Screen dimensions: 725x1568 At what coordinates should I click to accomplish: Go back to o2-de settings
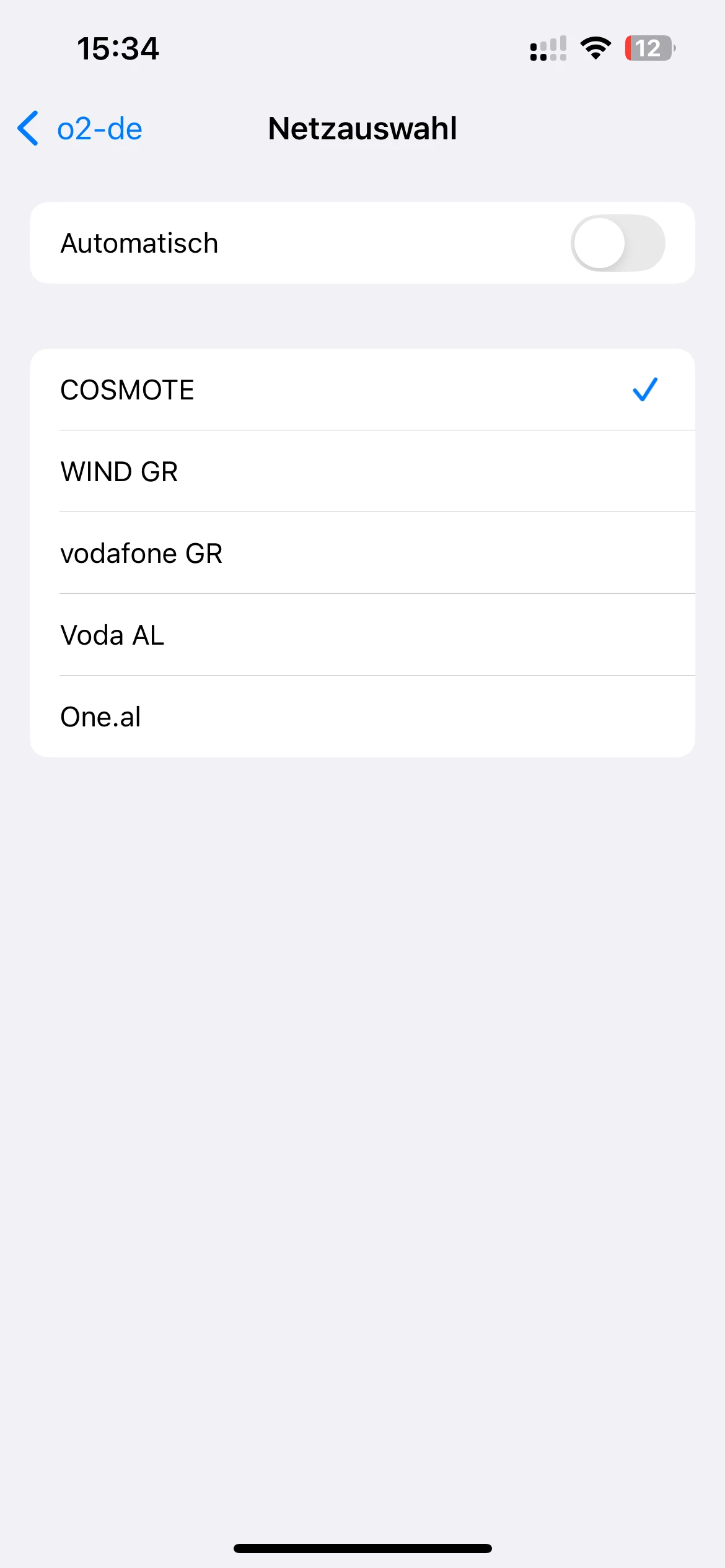[x=81, y=129]
